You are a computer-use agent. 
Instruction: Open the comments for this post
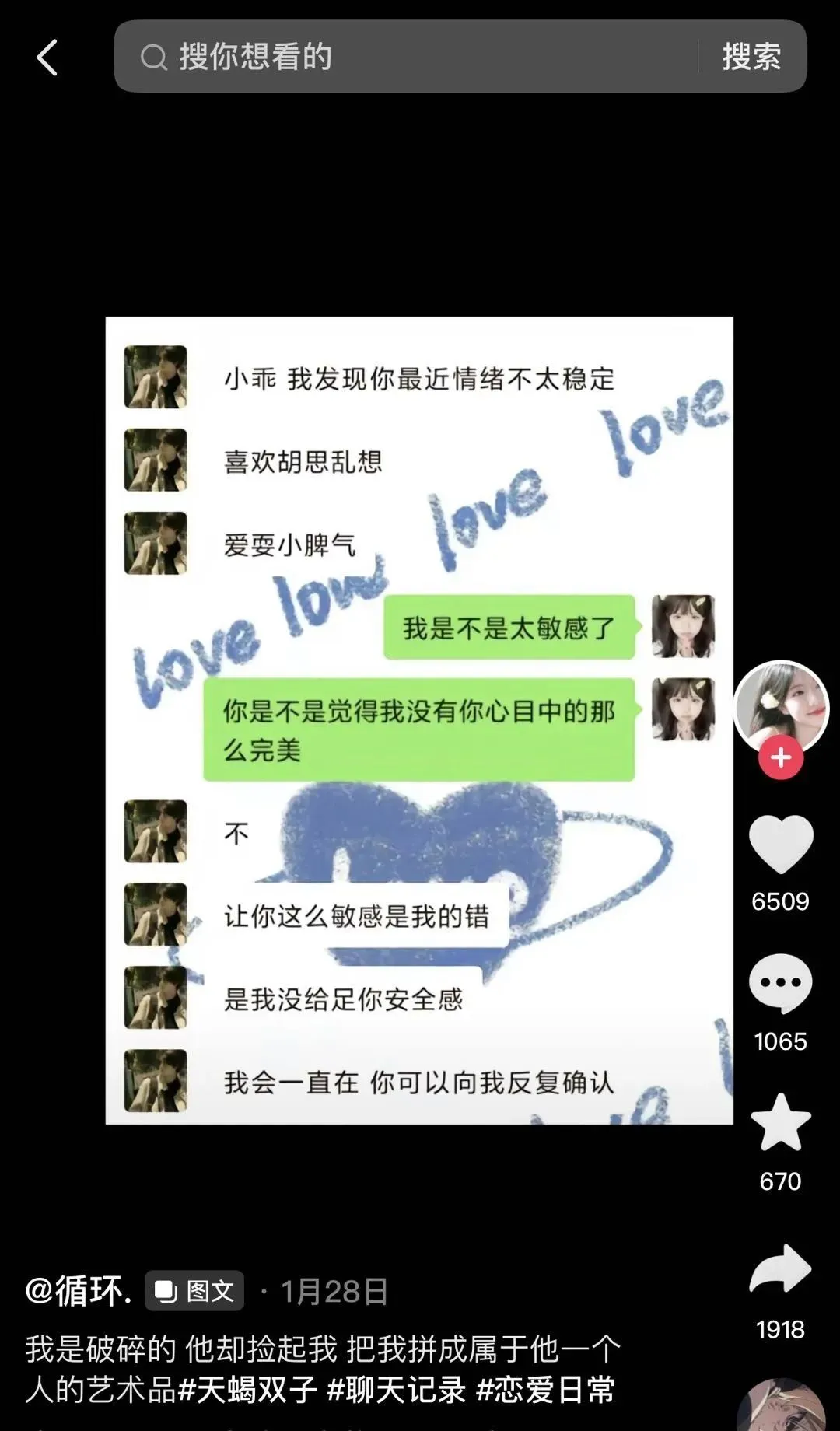pos(781,983)
